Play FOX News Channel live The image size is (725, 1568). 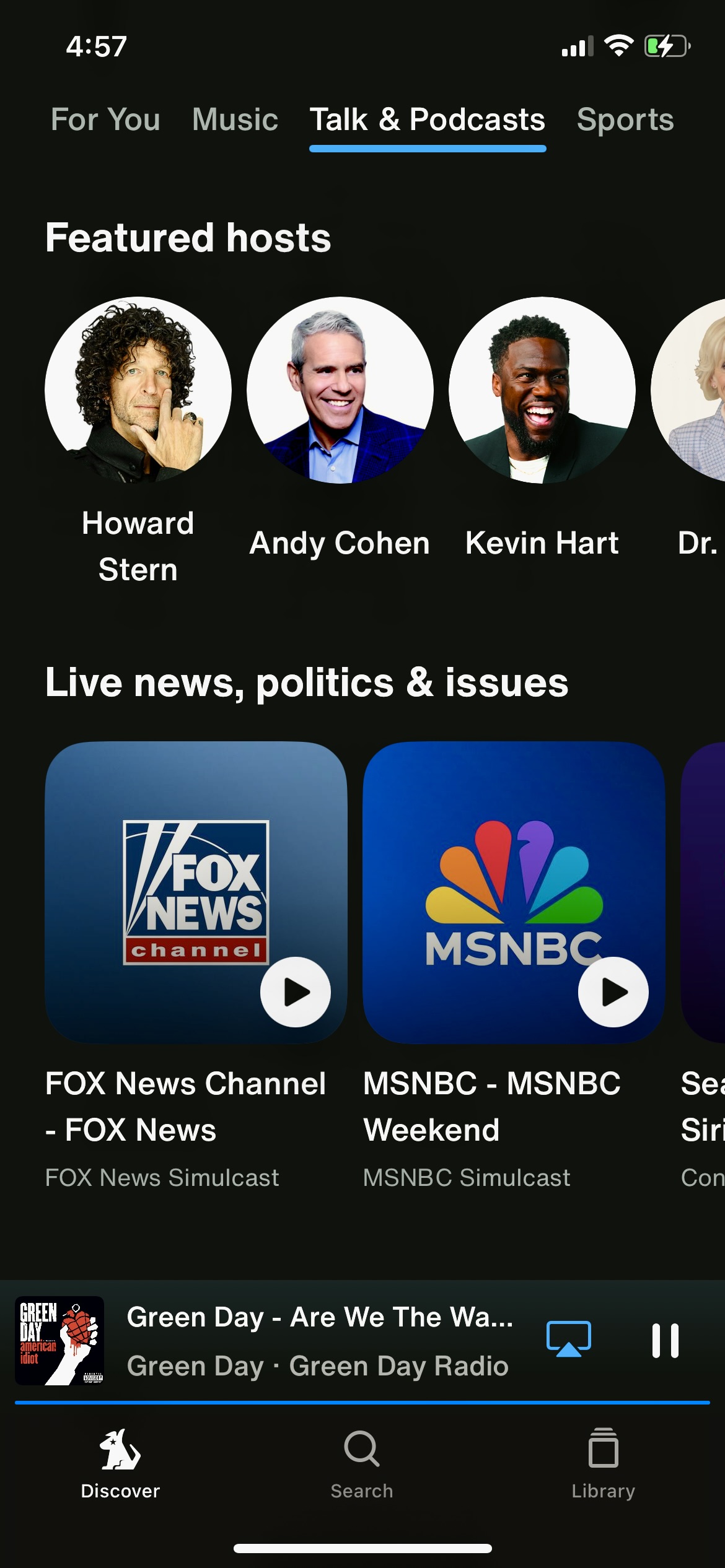pos(295,992)
